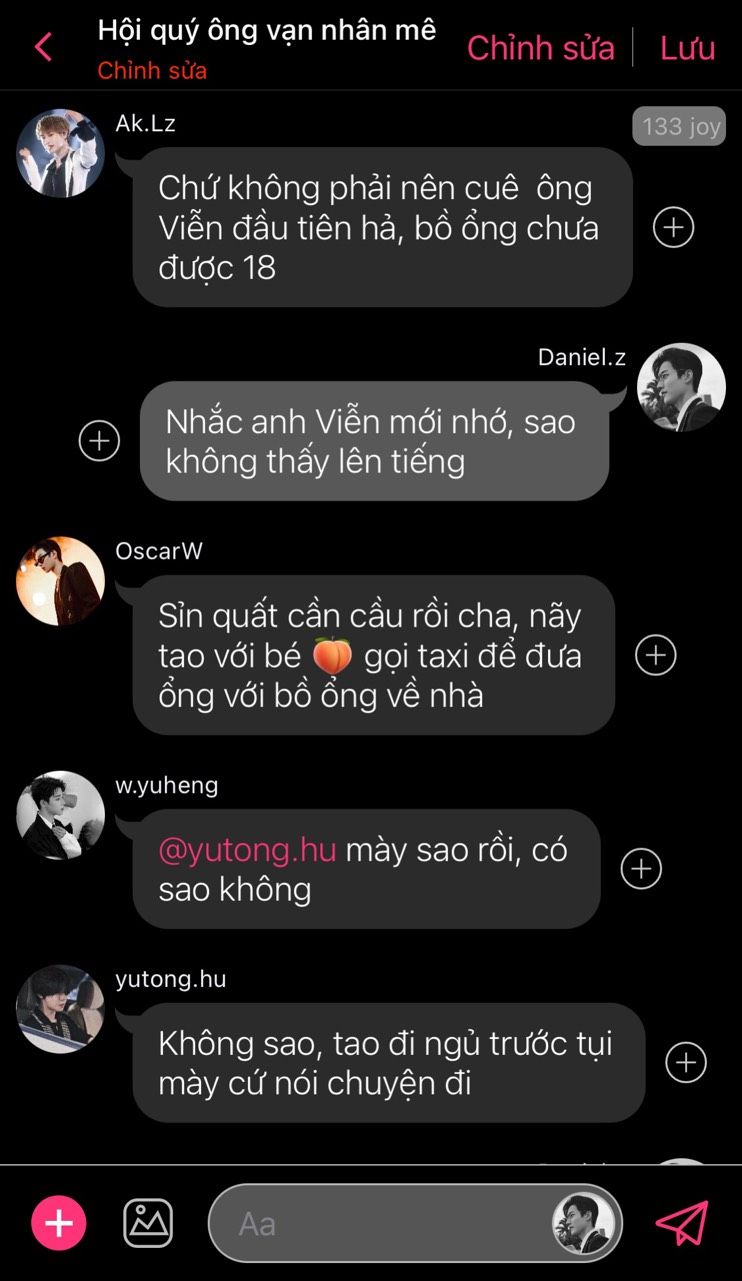Image resolution: width=742 pixels, height=1281 pixels.
Task: Tap the 133 joy badge
Action: [x=681, y=127]
